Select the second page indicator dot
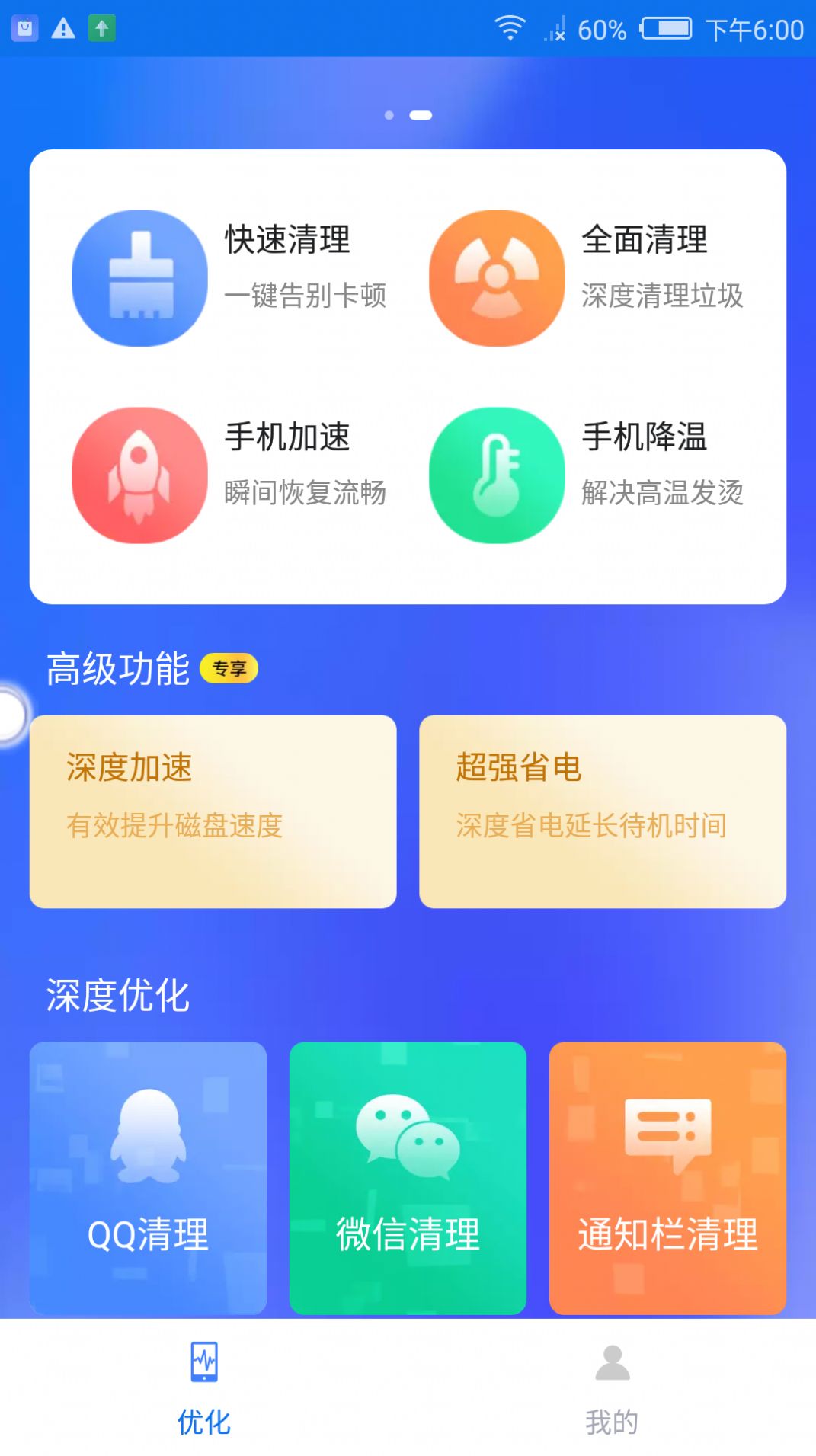Image resolution: width=816 pixels, height=1456 pixels. [x=419, y=114]
